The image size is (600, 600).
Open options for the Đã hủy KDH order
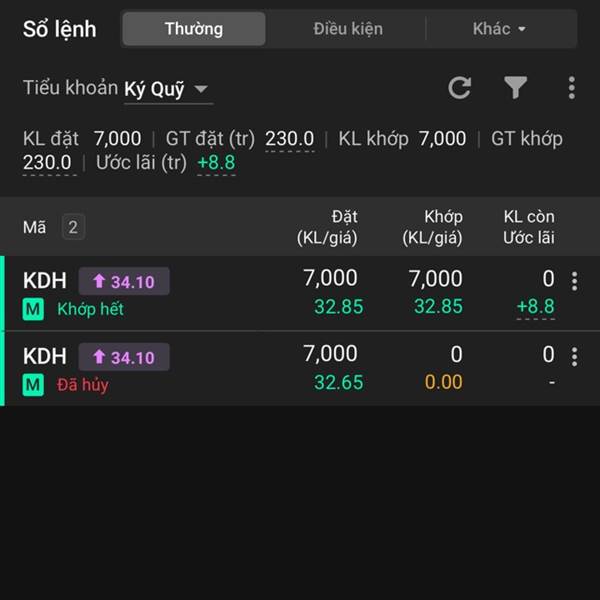tap(574, 357)
